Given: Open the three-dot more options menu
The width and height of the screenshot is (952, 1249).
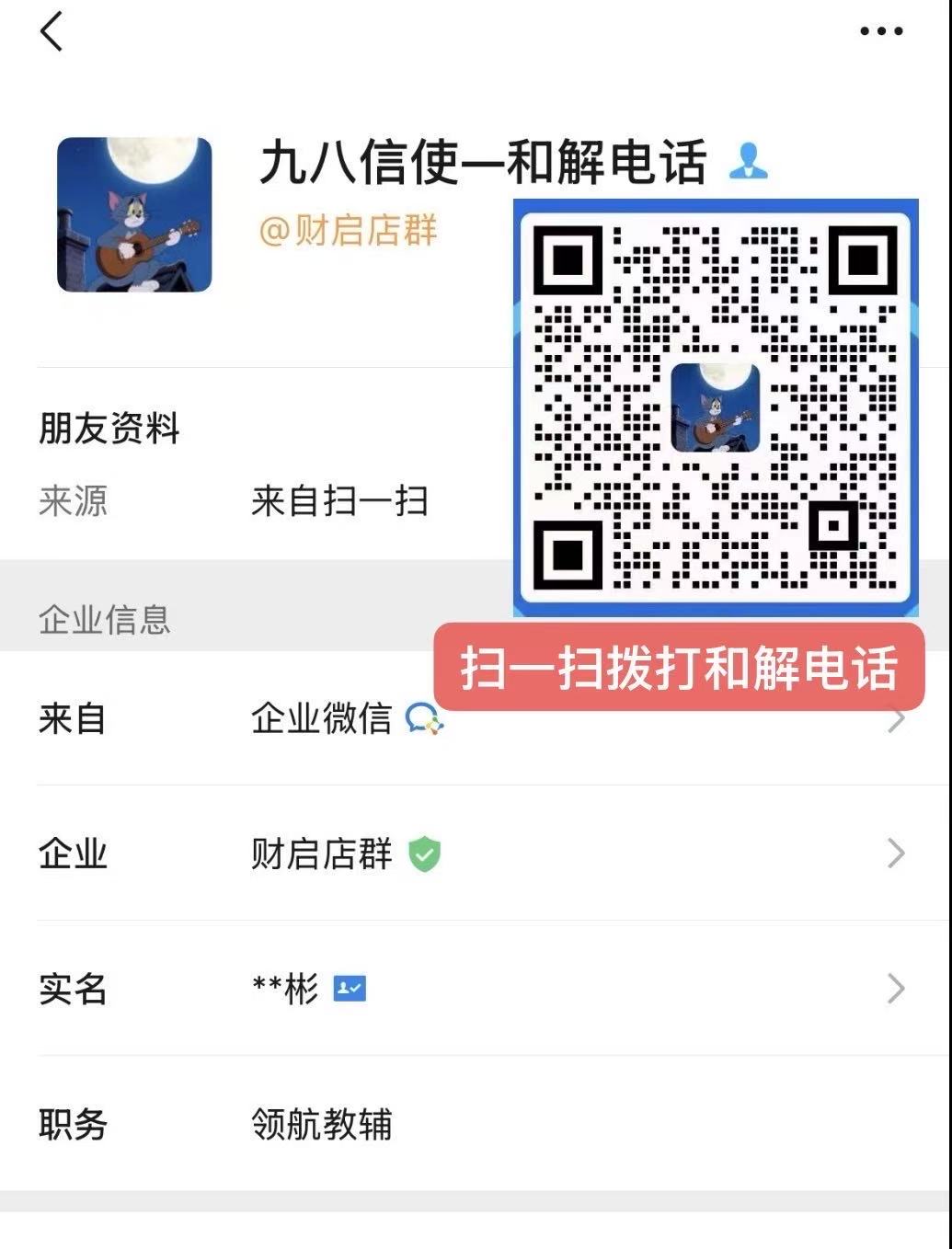Looking at the screenshot, I should tap(881, 30).
